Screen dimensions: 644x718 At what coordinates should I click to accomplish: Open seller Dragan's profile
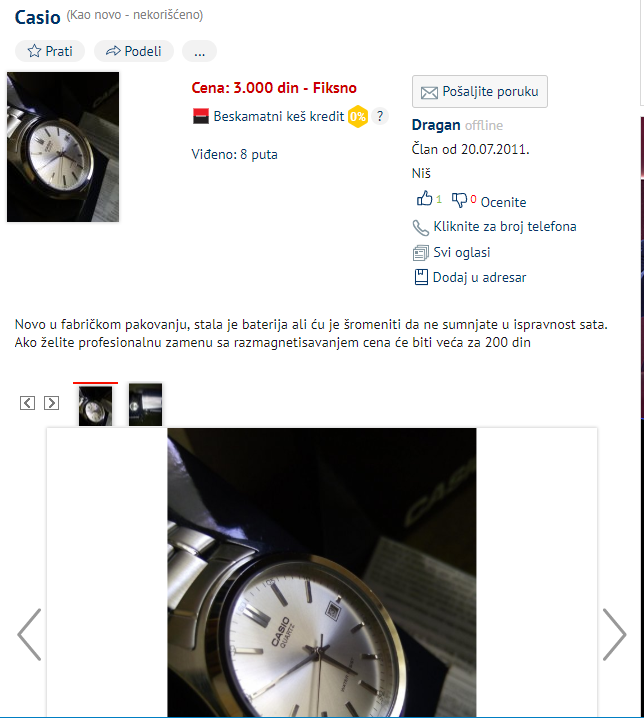[436, 125]
